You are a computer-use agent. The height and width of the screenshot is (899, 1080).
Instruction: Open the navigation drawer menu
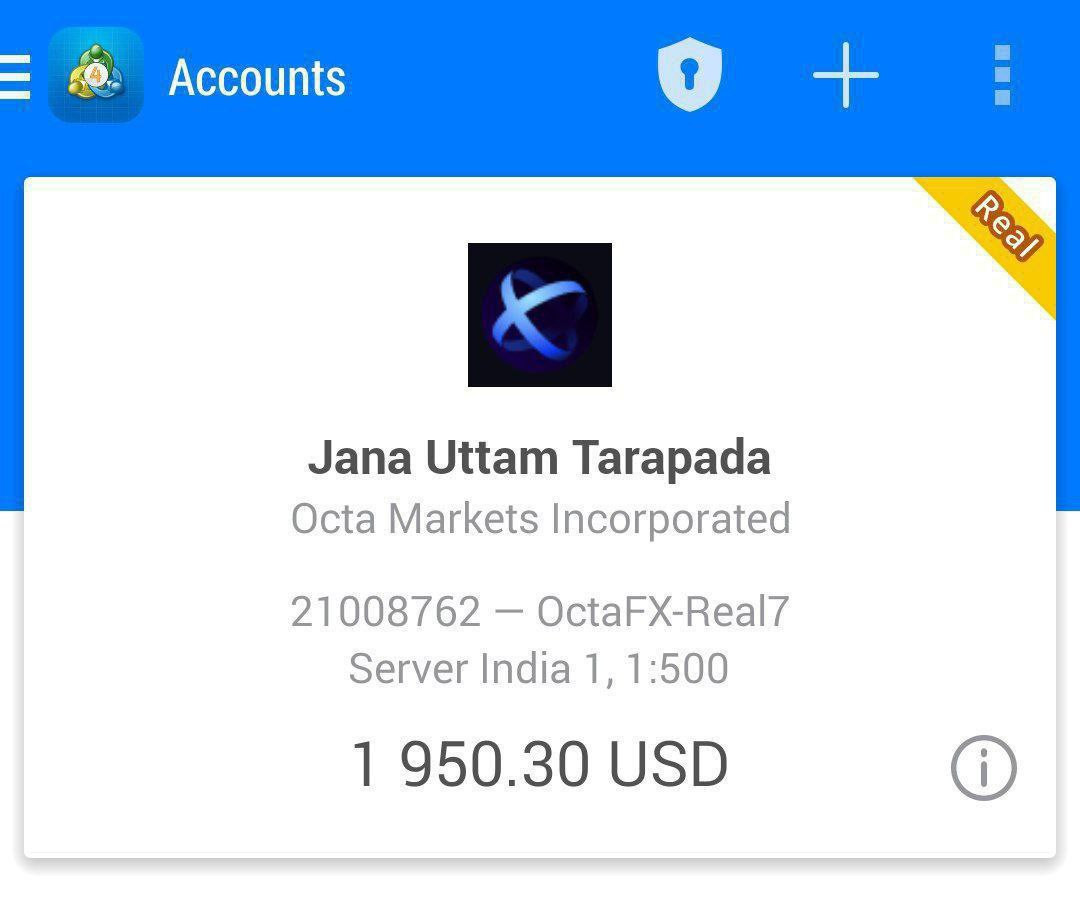tap(15, 77)
